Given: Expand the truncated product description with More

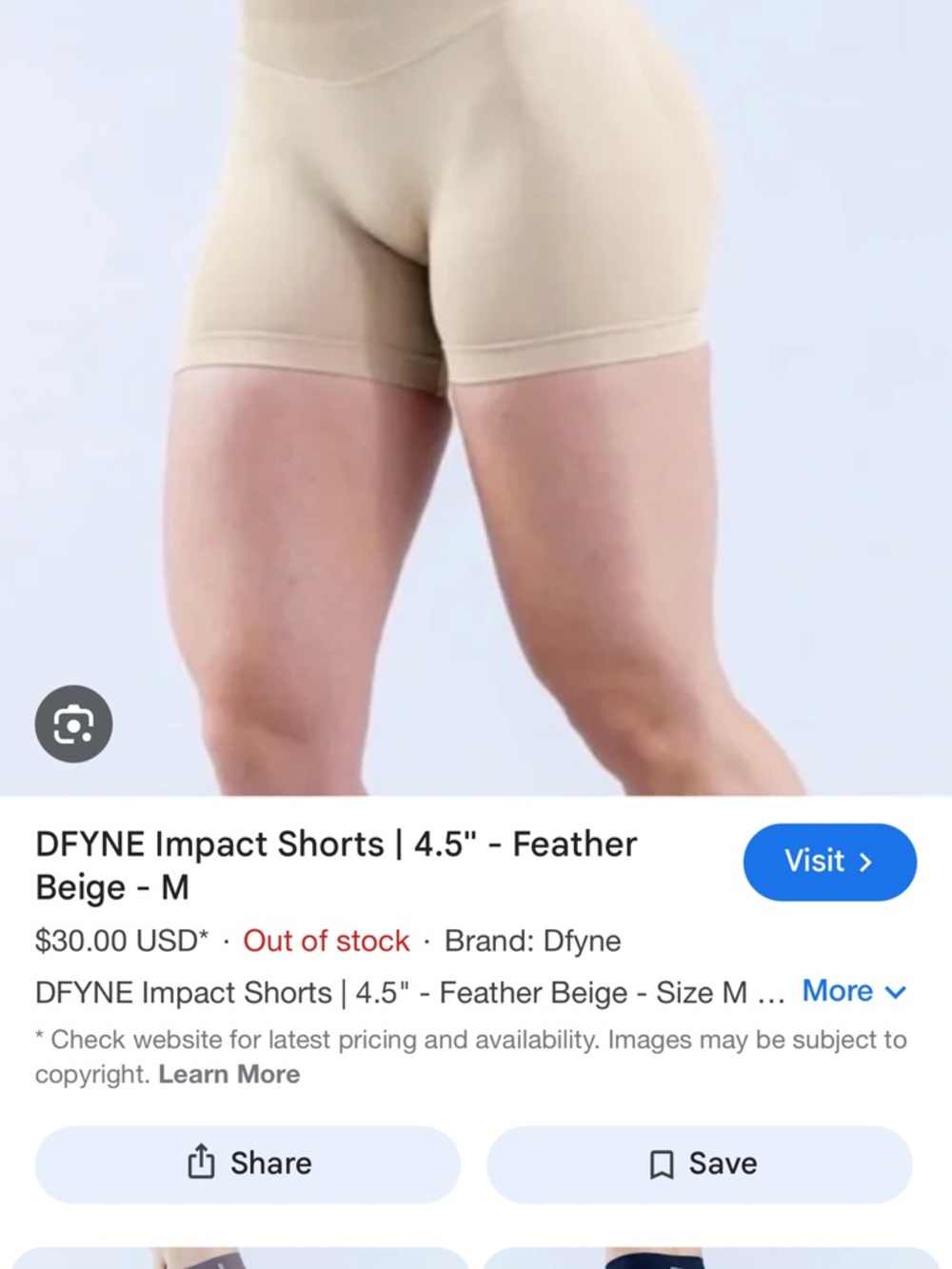Looking at the screenshot, I should 838,991.
